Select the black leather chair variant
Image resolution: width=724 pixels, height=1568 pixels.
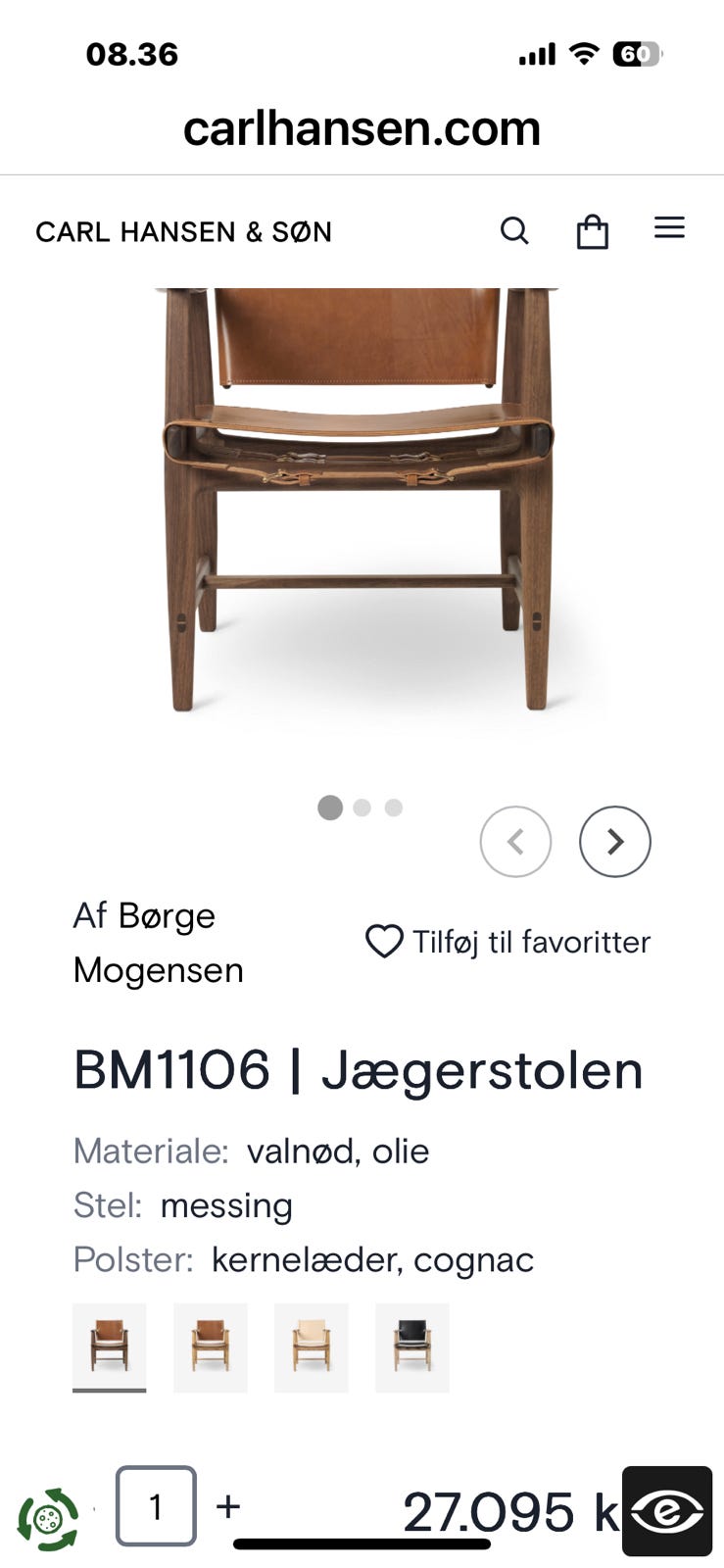[411, 1347]
